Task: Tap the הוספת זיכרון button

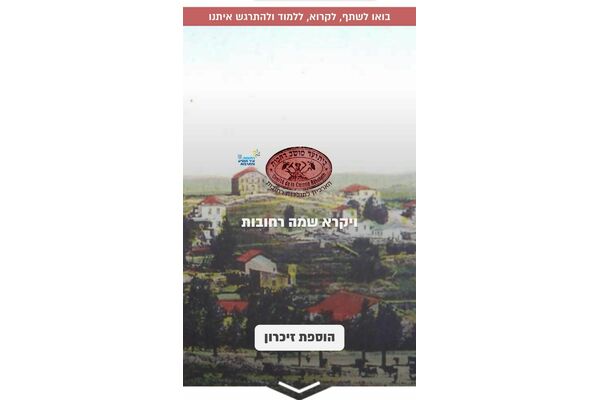Action: click(x=299, y=338)
